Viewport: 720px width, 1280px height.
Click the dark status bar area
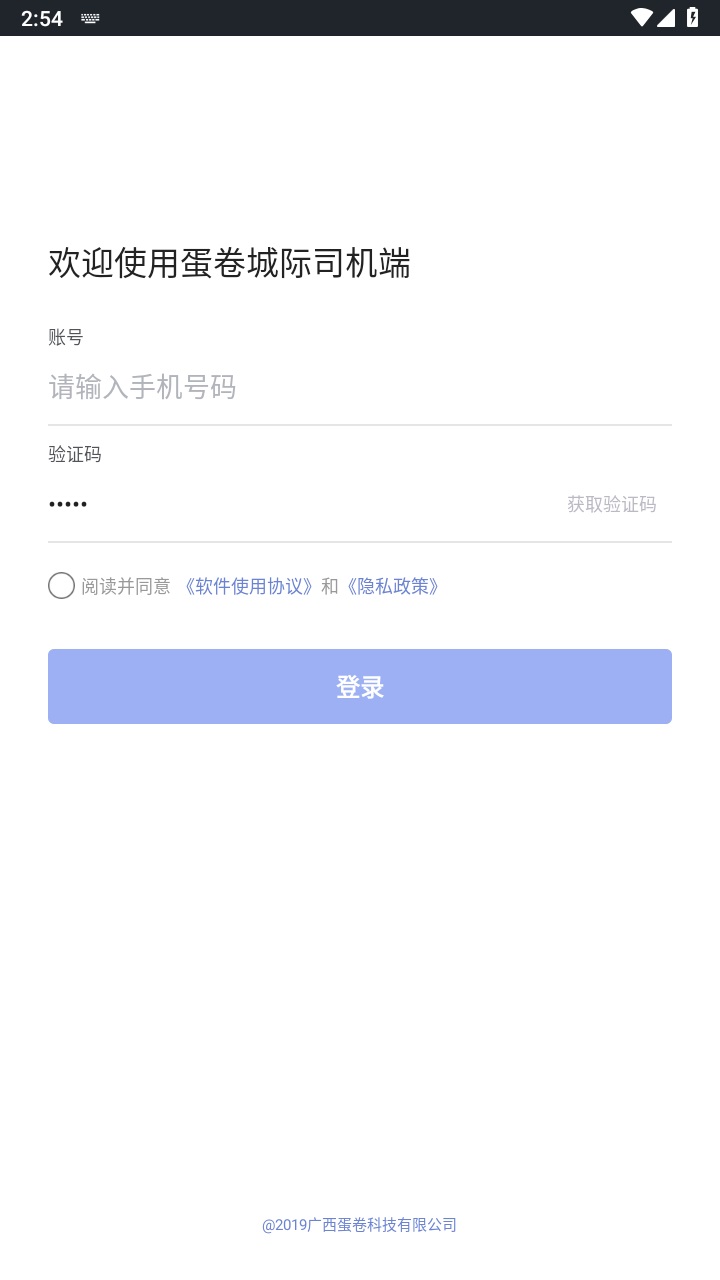click(360, 18)
